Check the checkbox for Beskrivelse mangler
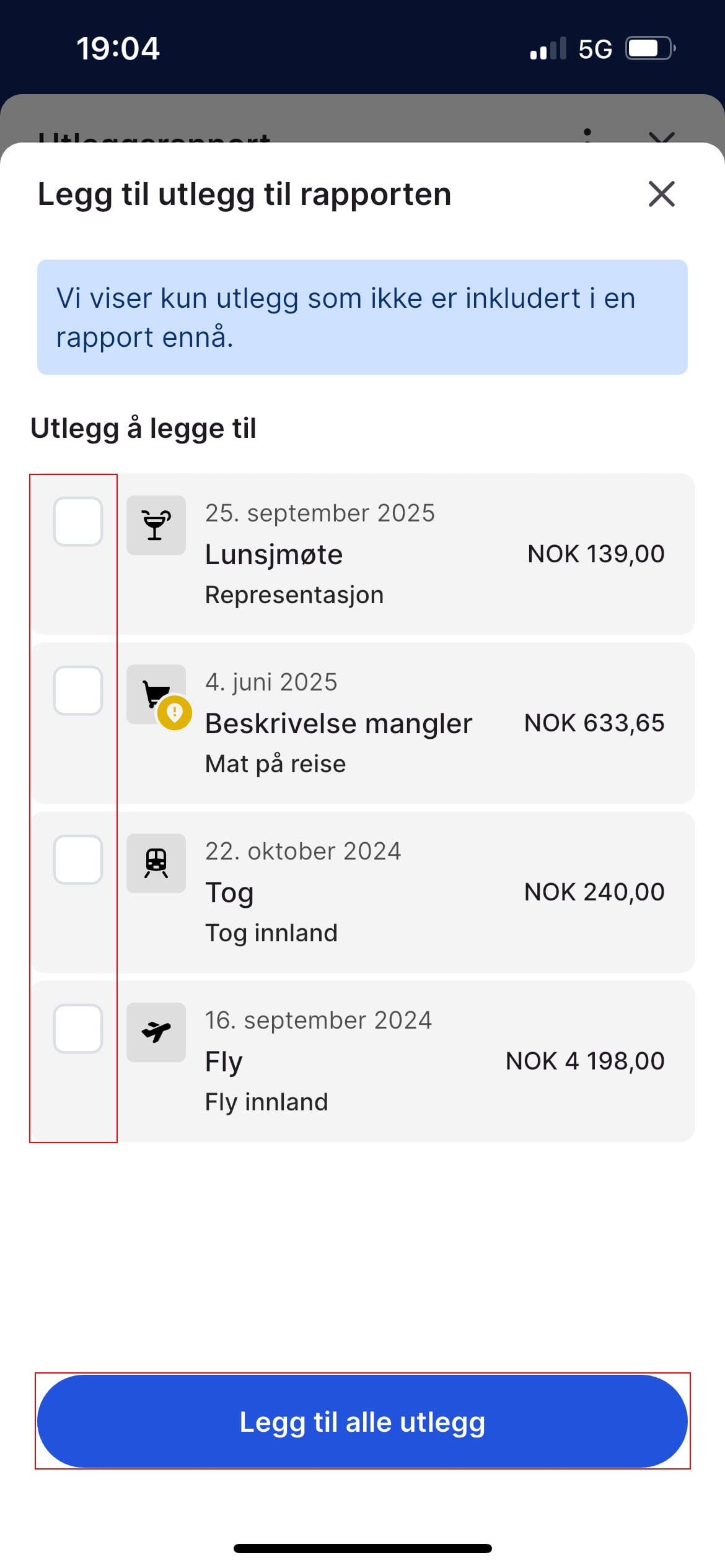Image resolution: width=725 pixels, height=1568 pixels. click(x=78, y=692)
